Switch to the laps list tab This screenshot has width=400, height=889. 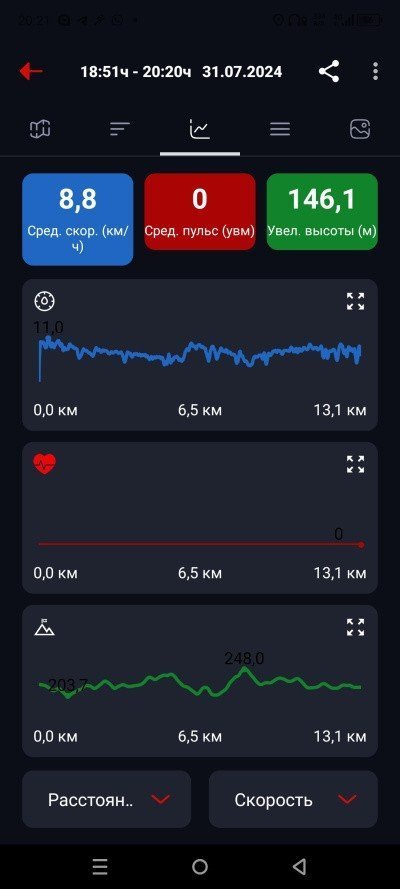click(280, 129)
